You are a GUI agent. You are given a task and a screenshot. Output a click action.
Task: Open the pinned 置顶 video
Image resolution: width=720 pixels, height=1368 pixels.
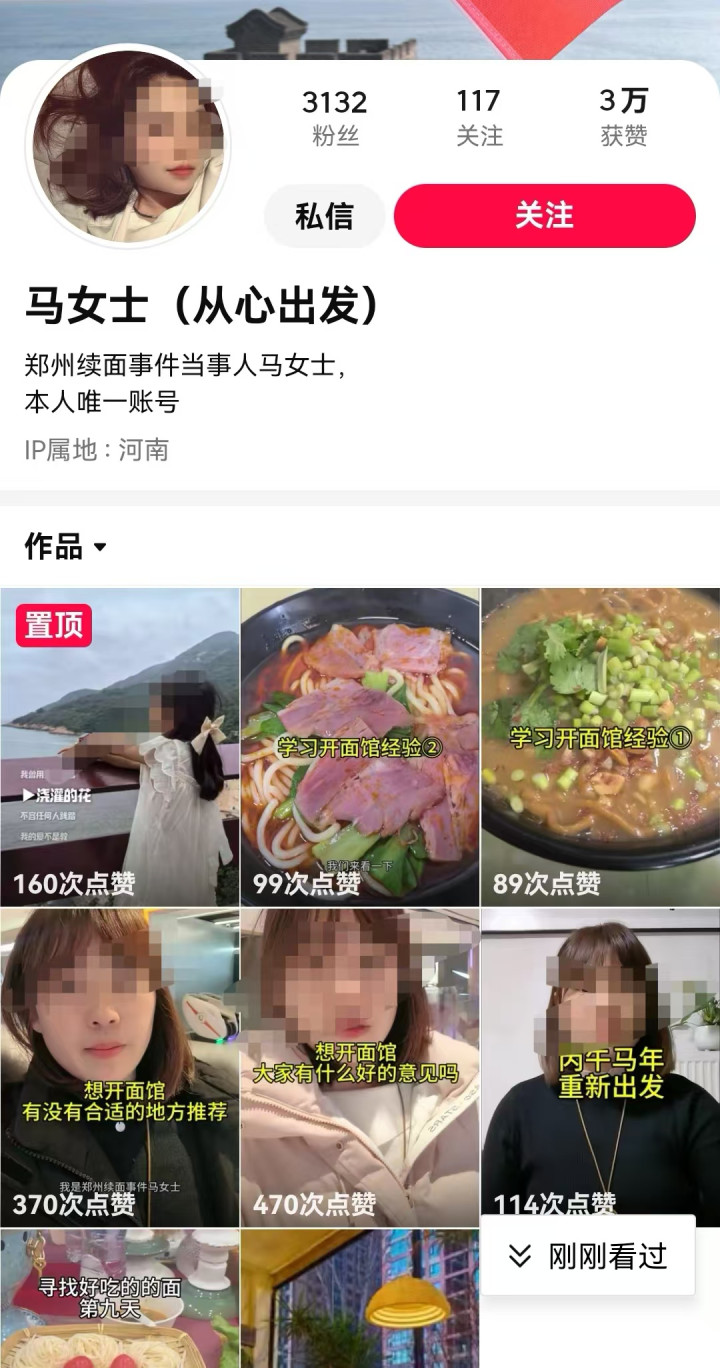[x=120, y=746]
